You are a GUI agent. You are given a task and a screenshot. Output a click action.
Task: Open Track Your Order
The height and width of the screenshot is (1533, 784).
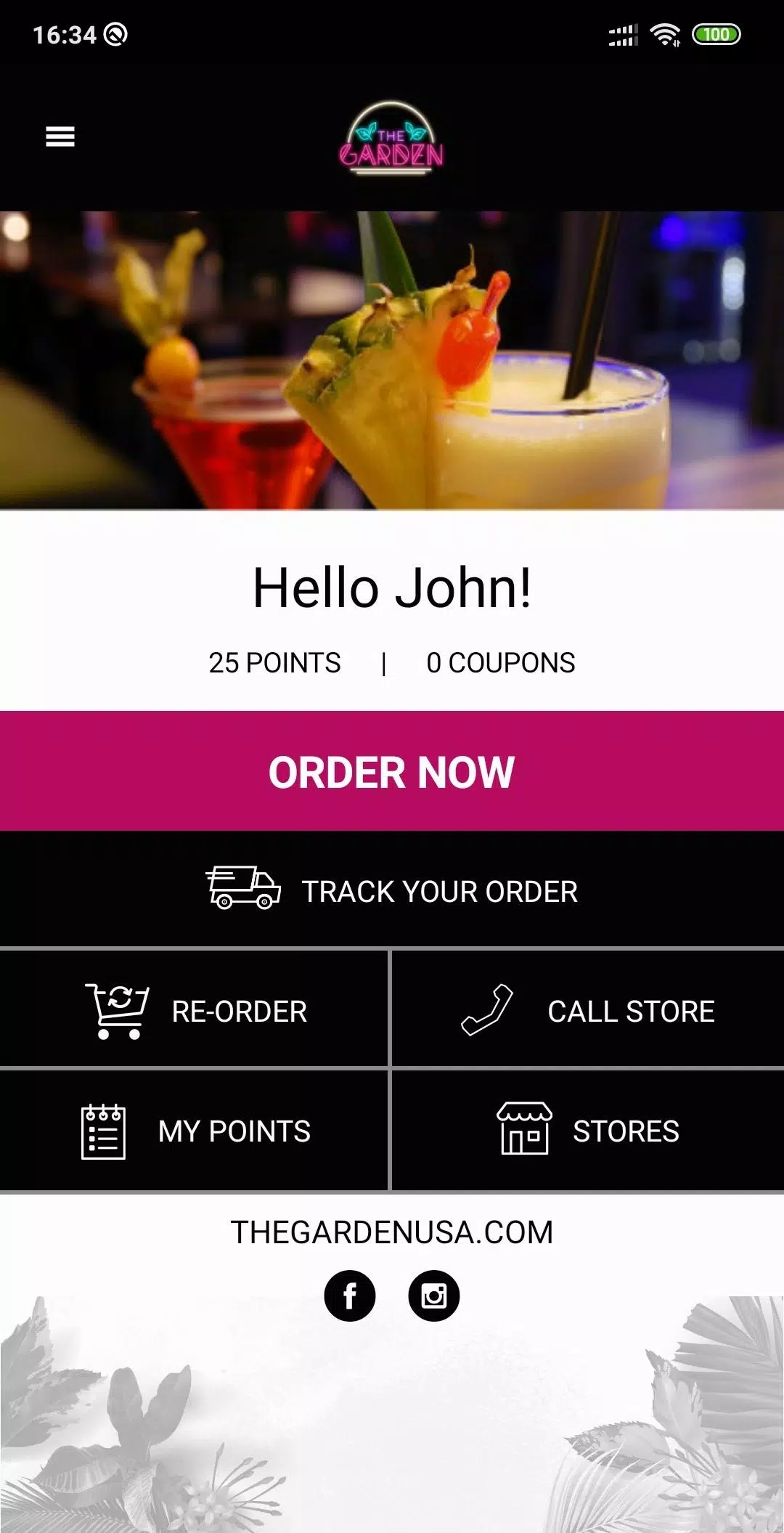click(392, 890)
